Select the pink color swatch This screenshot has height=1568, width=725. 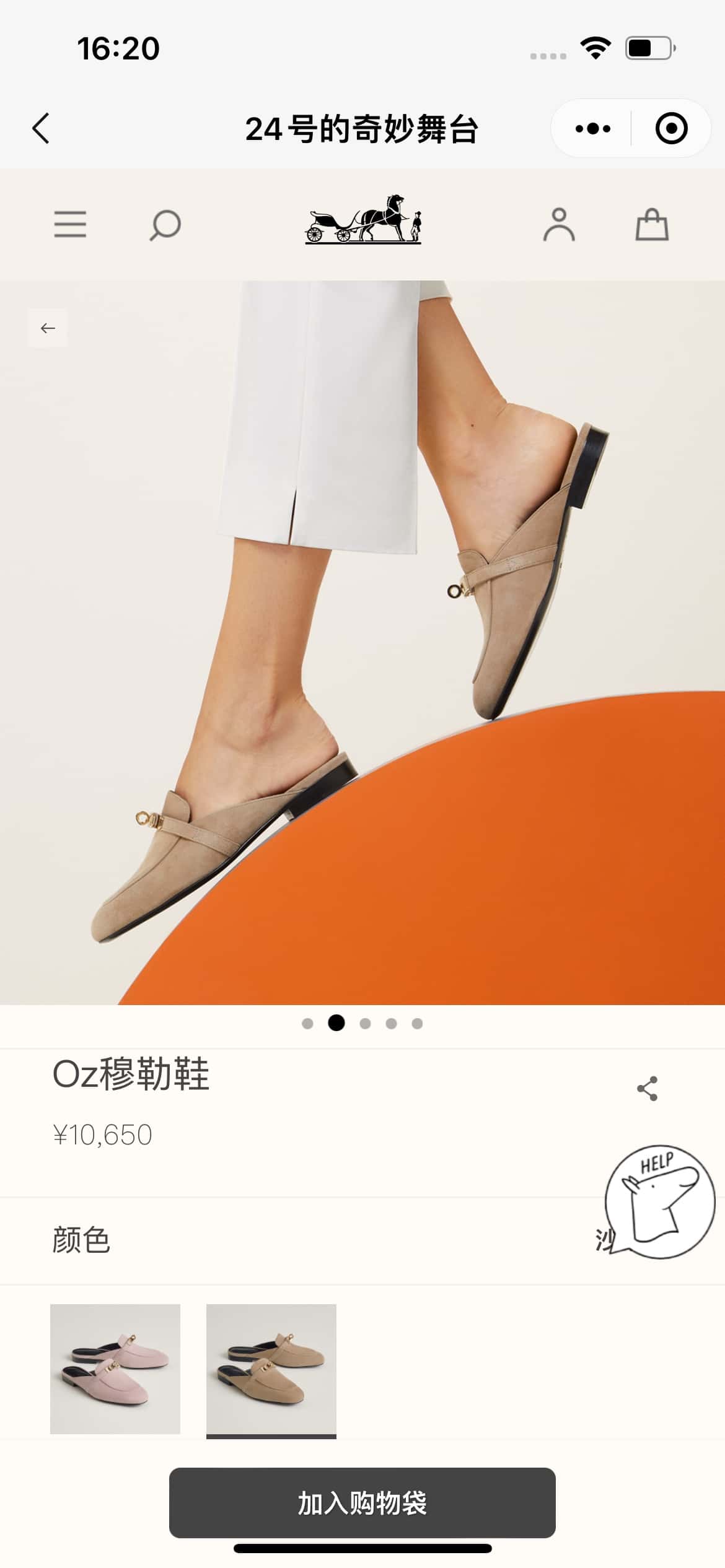pyautogui.click(x=115, y=1369)
